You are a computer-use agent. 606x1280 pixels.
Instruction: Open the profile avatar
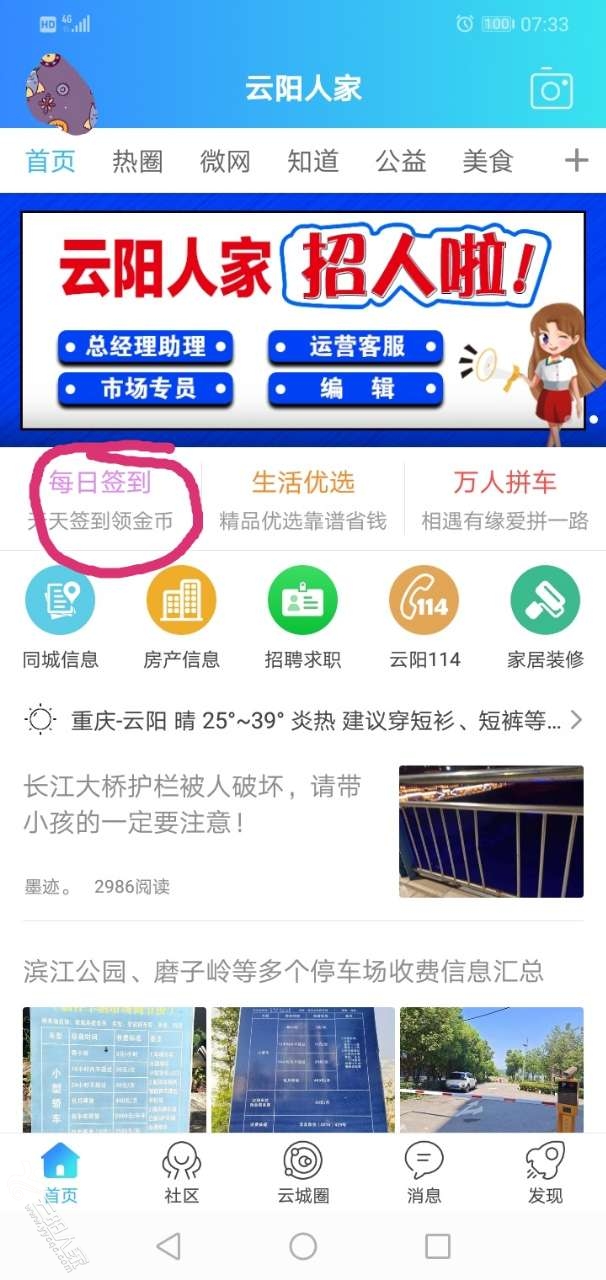tap(61, 93)
